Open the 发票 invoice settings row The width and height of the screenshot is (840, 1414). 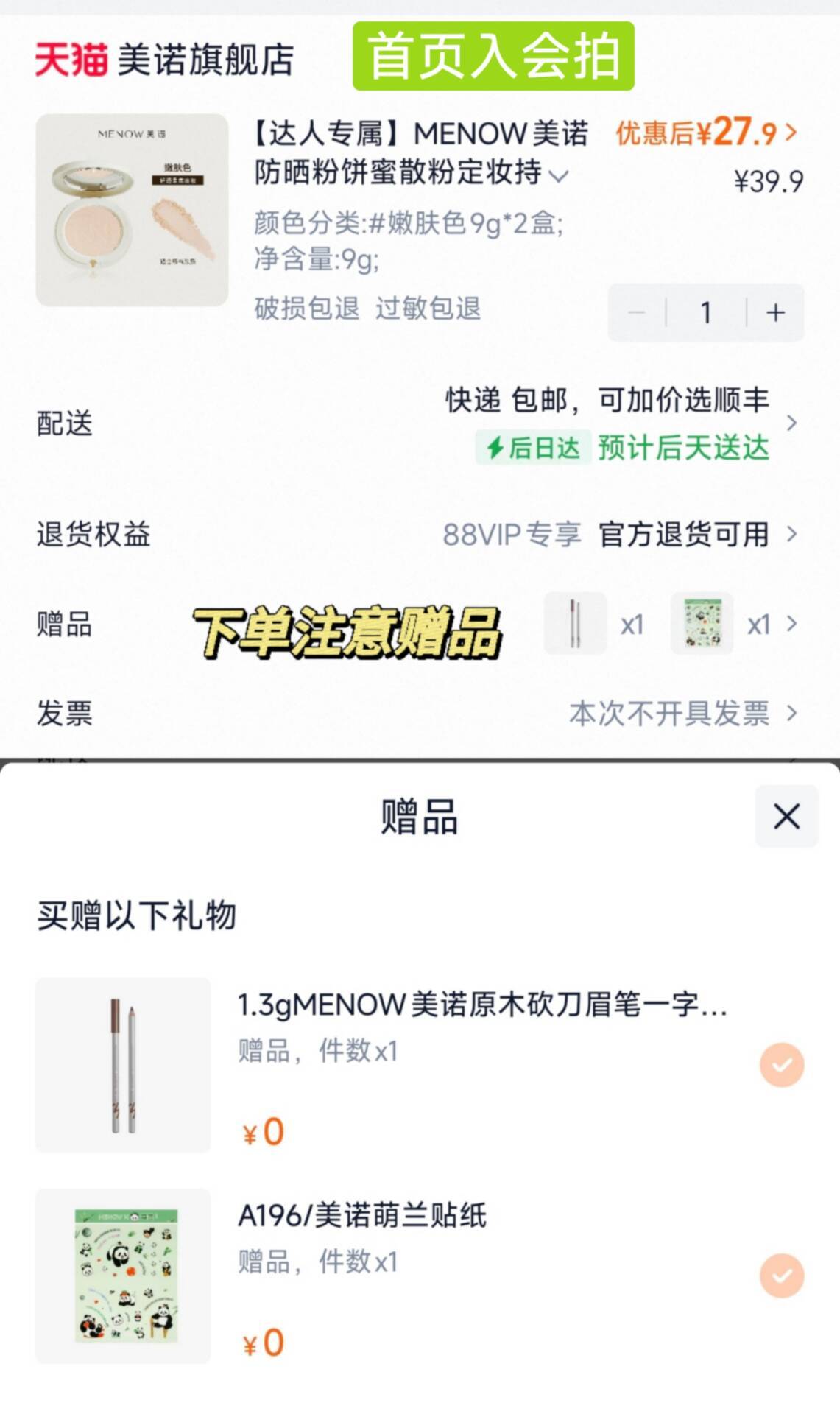420,713
